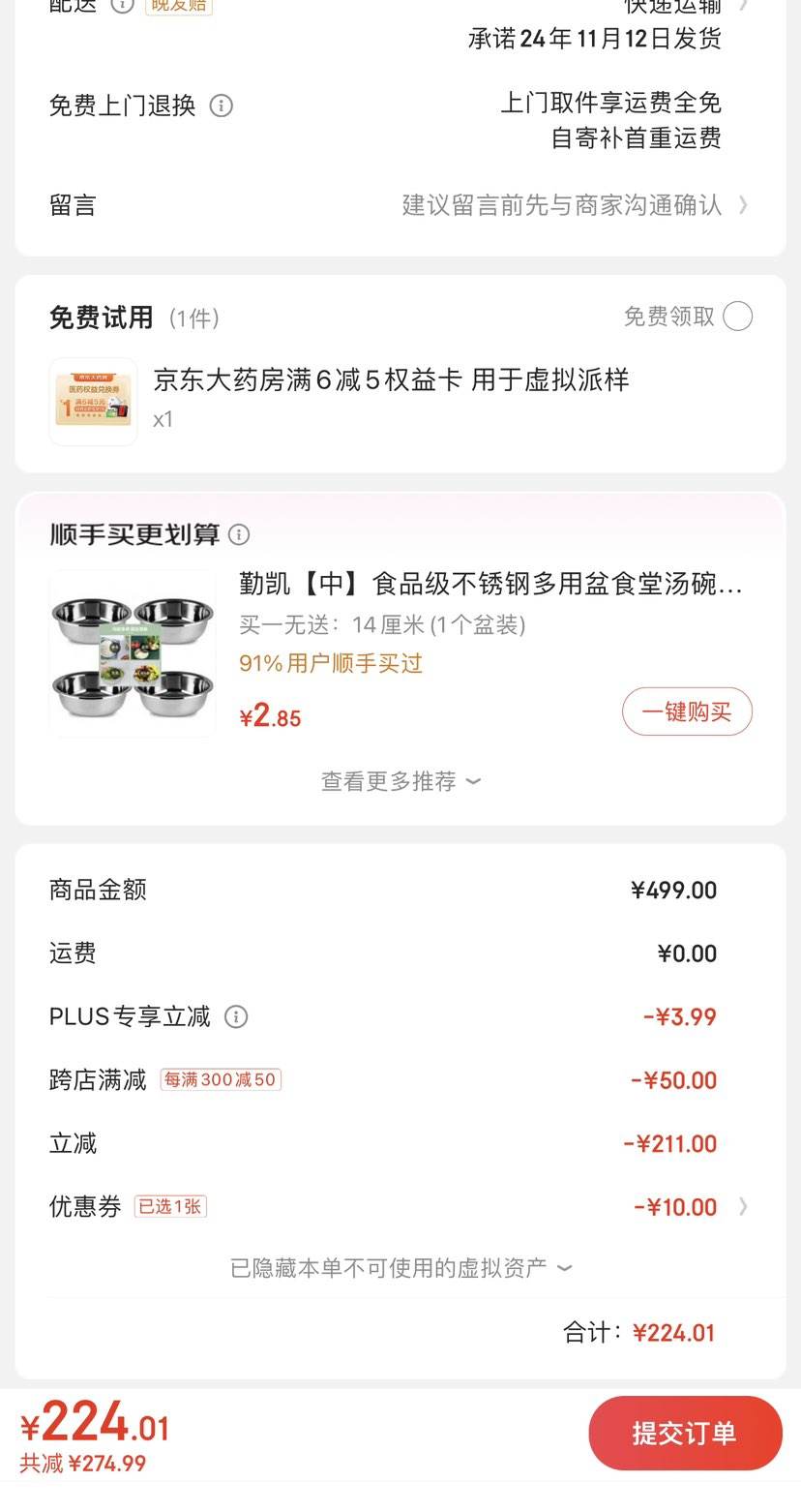Open info icon beside 顺手买更划算
This screenshot has width=801, height=1512.
[239, 534]
